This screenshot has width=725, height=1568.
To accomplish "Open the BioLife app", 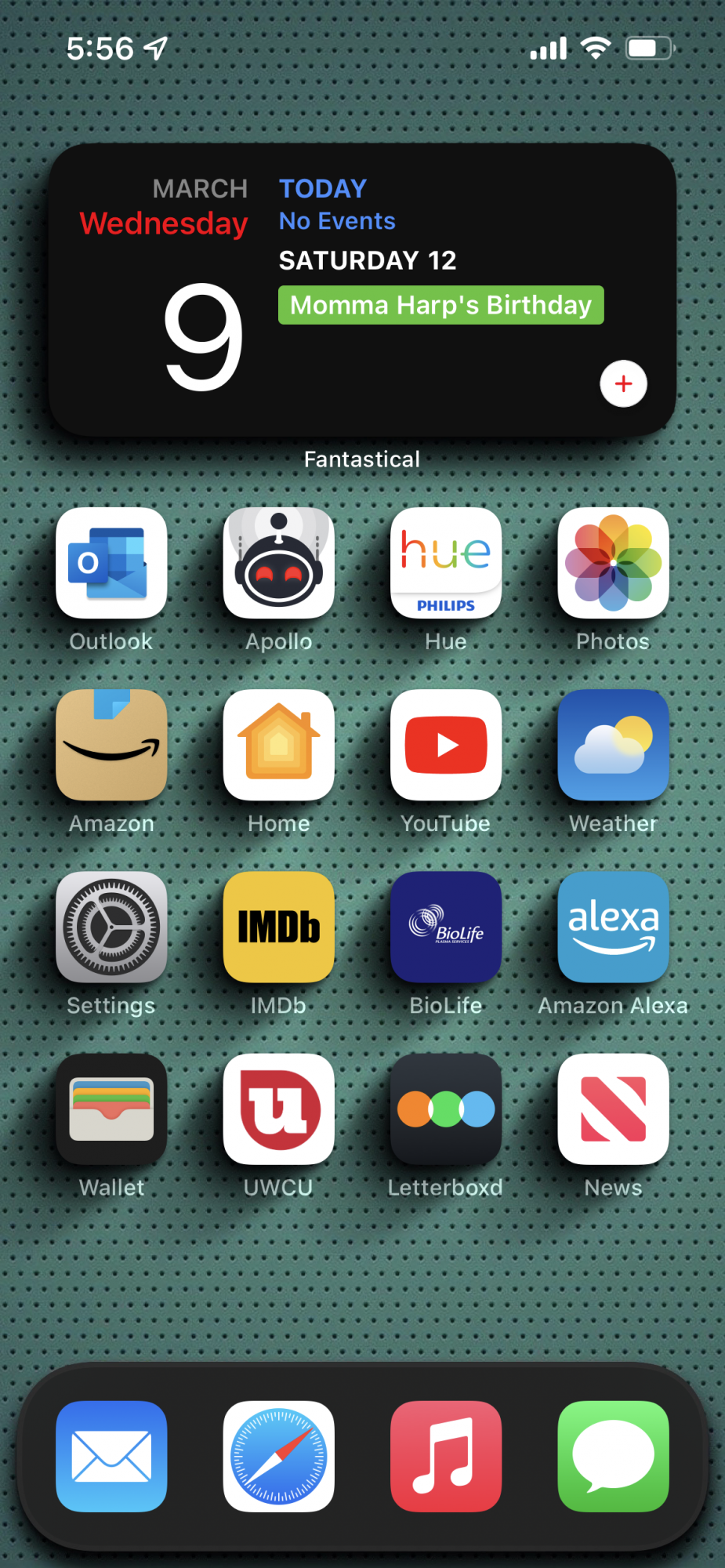I will [x=446, y=927].
